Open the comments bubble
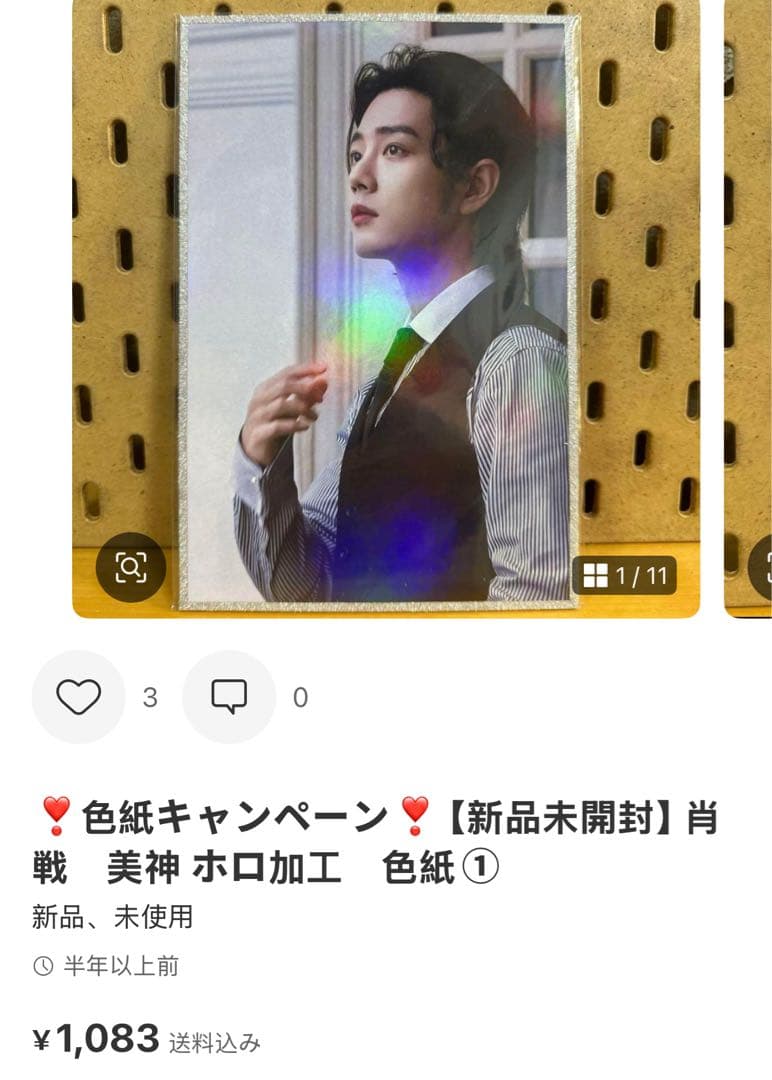 point(229,697)
